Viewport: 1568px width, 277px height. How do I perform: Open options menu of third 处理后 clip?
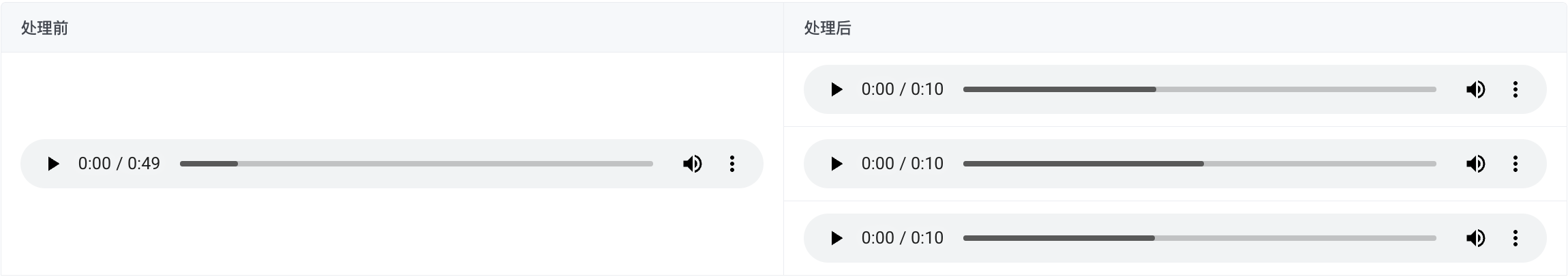pos(1515,238)
